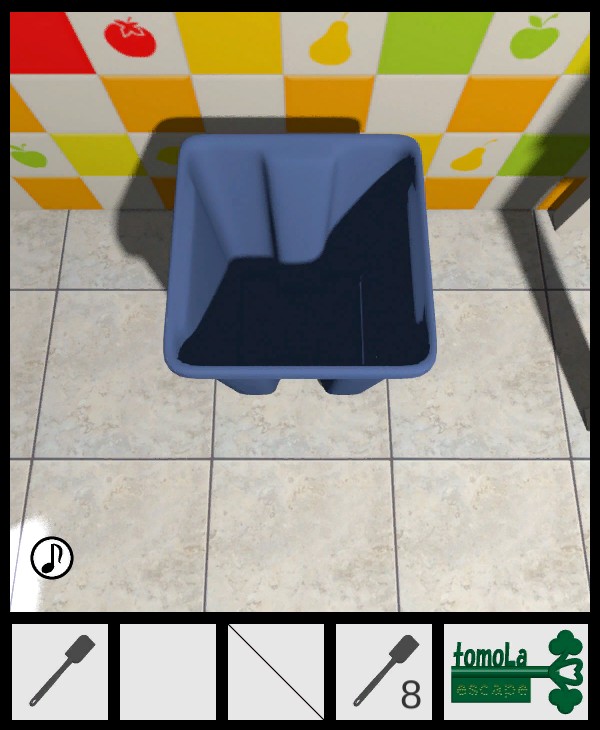Tap the crossed-out third inventory slot
Viewport: 600px width, 730px height.
pos(276,672)
